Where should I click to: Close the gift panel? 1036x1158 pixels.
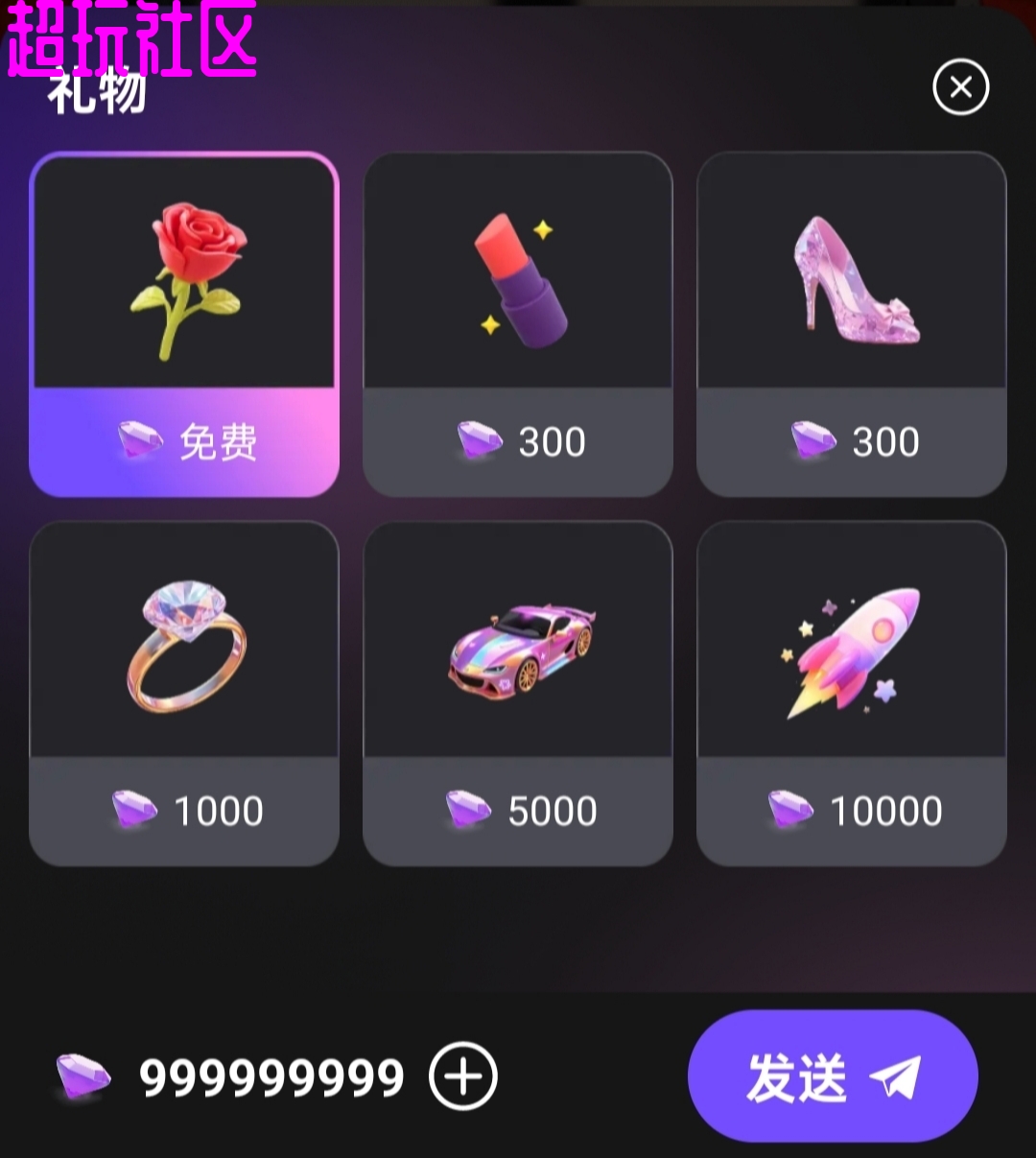960,87
